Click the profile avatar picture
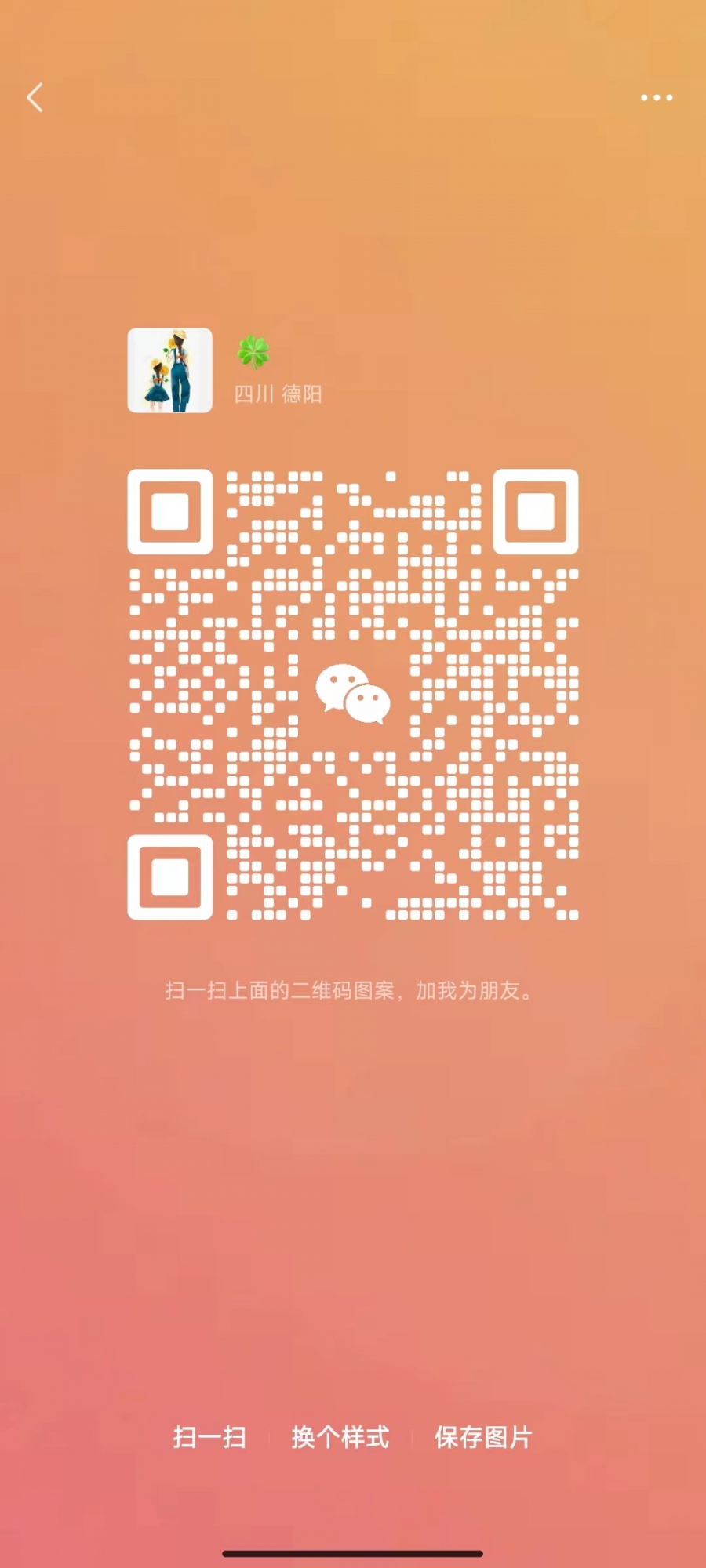 pos(169,371)
